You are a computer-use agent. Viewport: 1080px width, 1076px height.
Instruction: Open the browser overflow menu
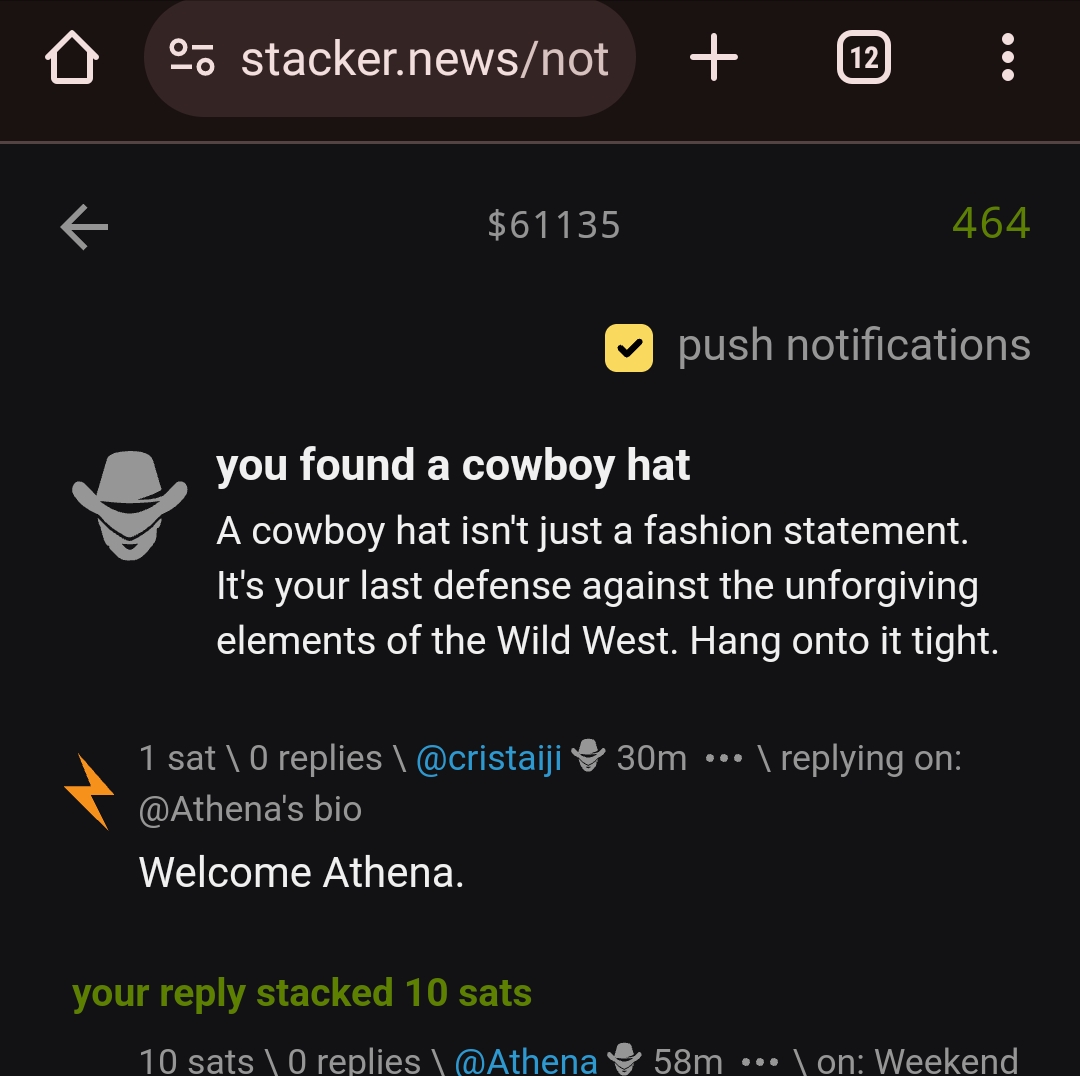pos(1007,58)
